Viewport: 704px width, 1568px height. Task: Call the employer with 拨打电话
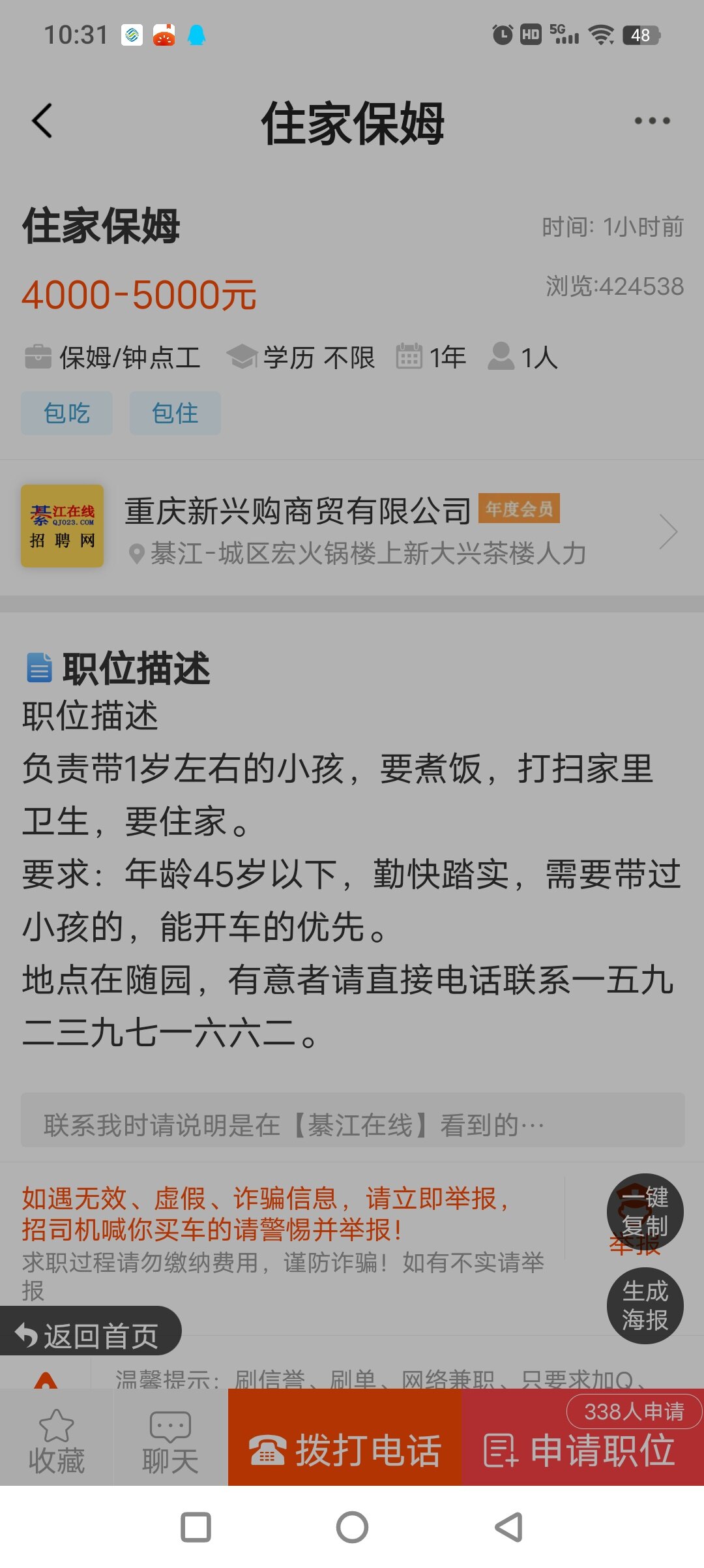tap(345, 1451)
